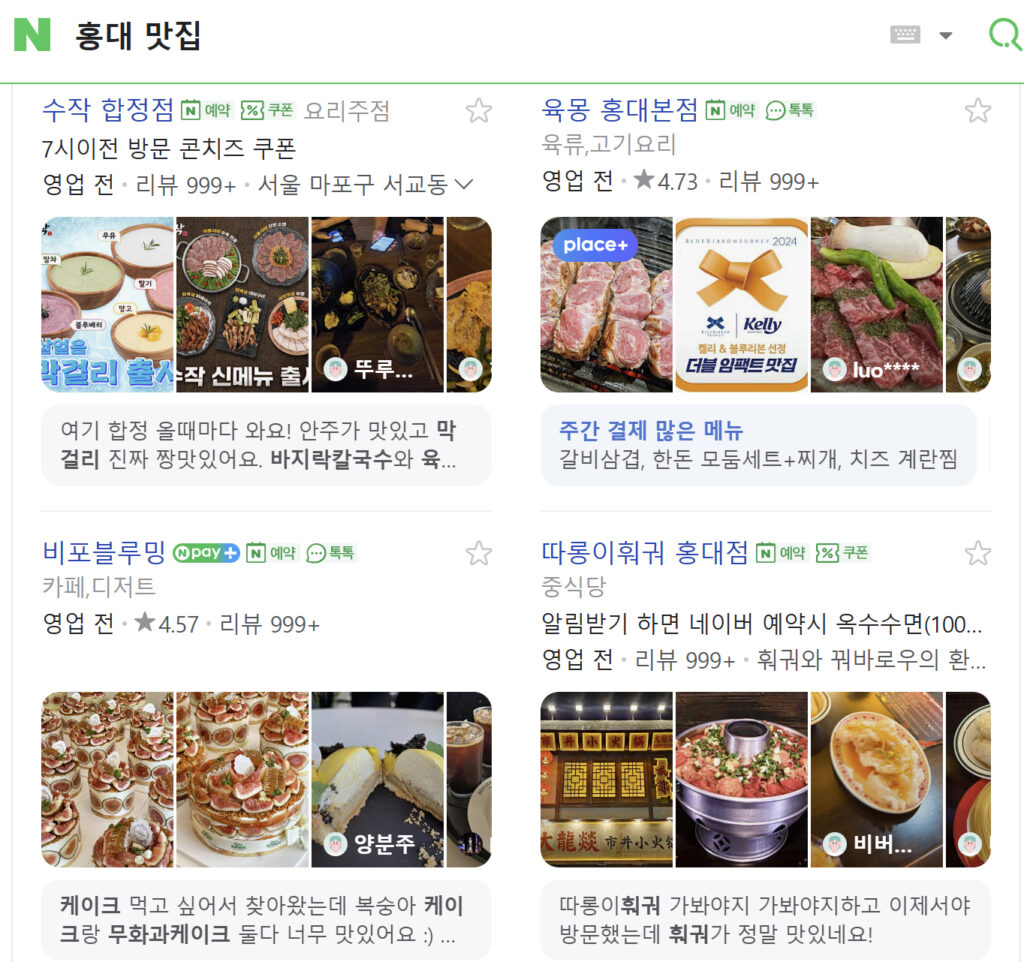Bookmark 비포블루밍 with star icon
The image size is (1024, 962).
(x=479, y=553)
